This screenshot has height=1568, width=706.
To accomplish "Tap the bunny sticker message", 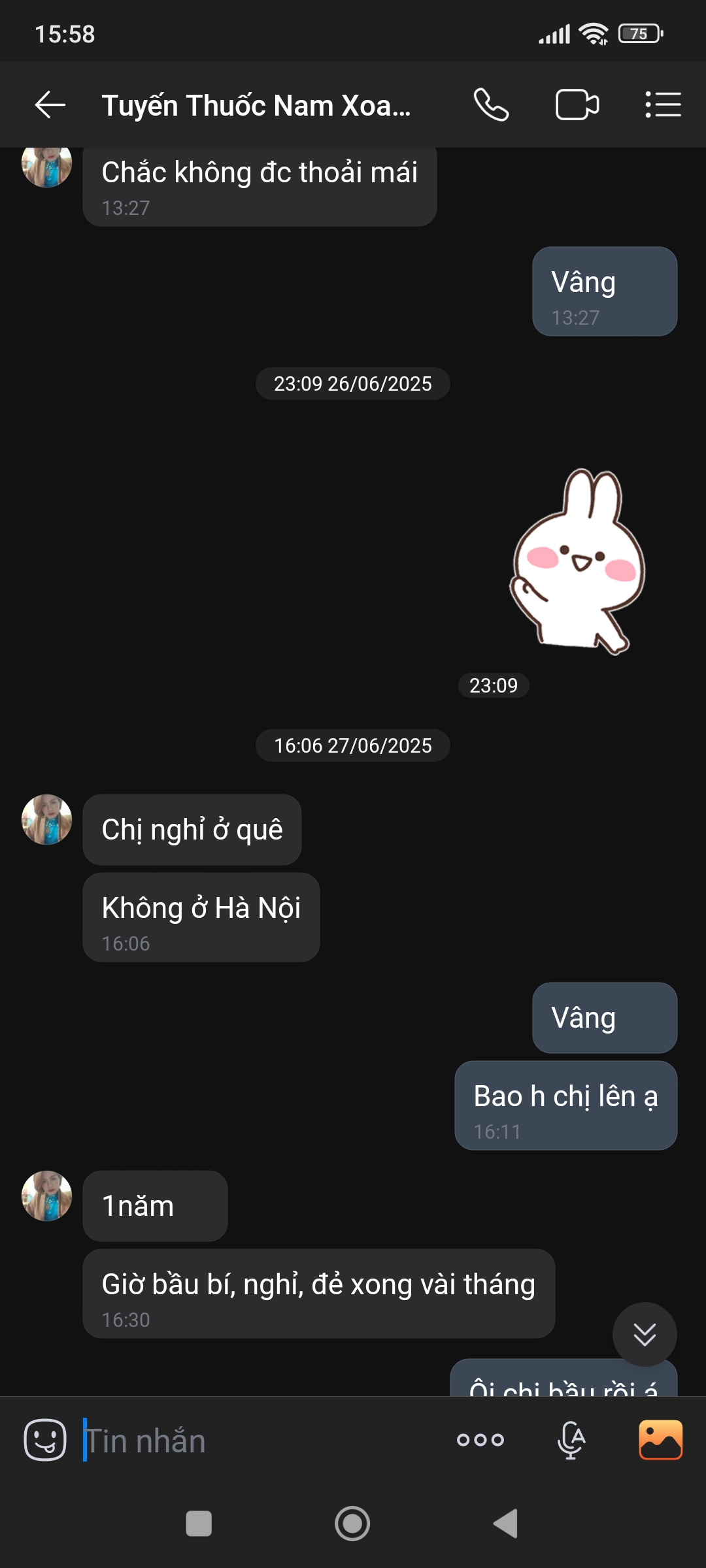I will click(577, 562).
